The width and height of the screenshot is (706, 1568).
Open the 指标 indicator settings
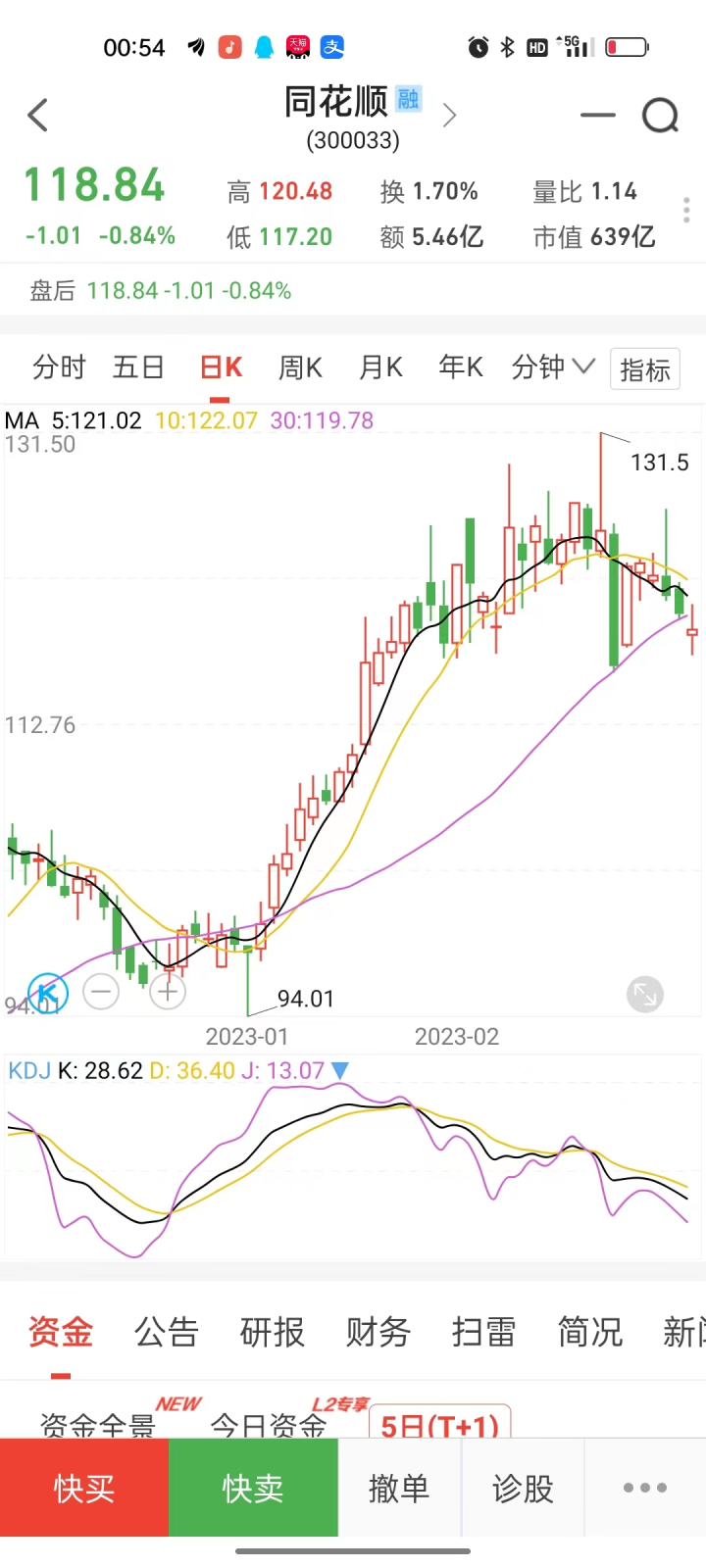(x=644, y=369)
